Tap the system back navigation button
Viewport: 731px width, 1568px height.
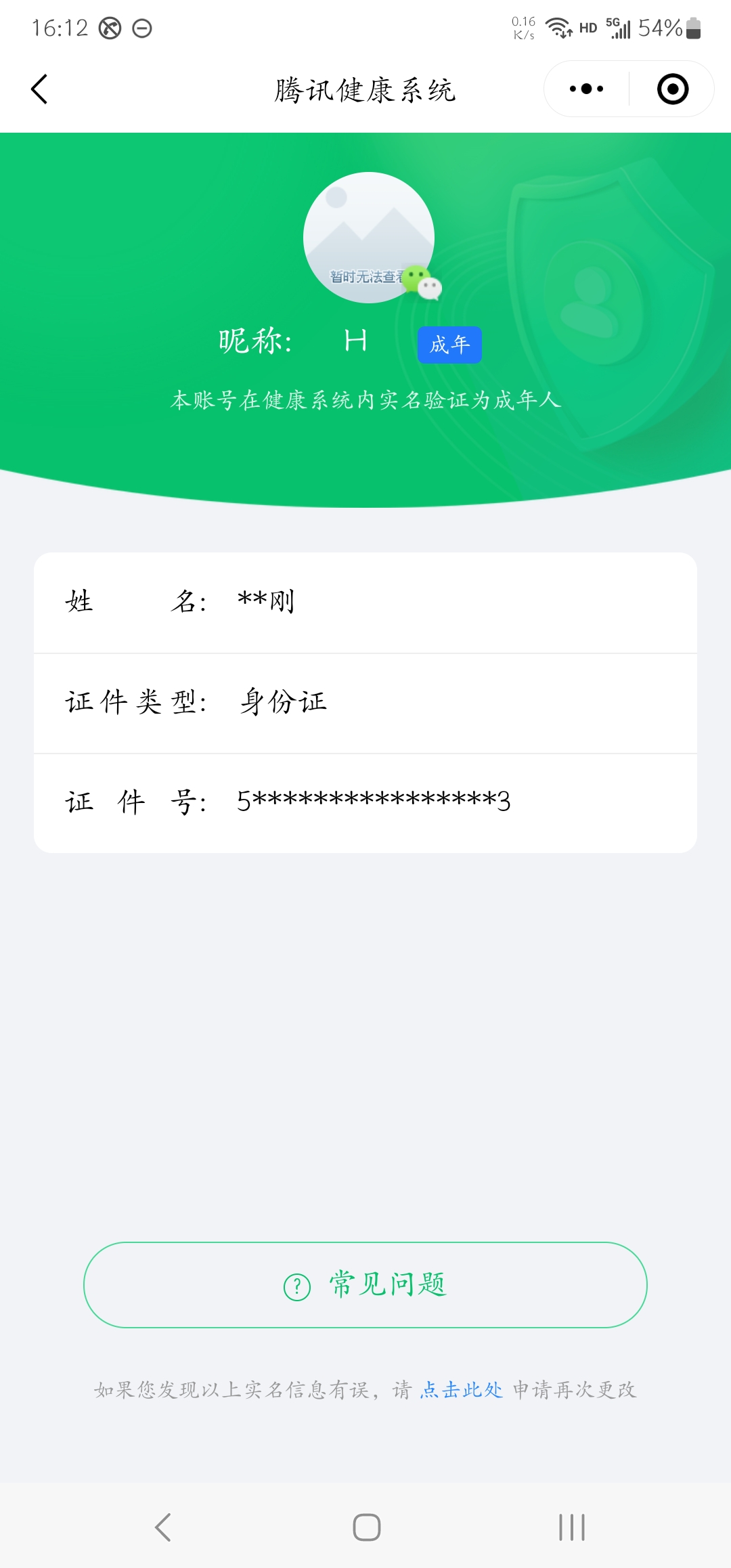pyautogui.click(x=163, y=1527)
